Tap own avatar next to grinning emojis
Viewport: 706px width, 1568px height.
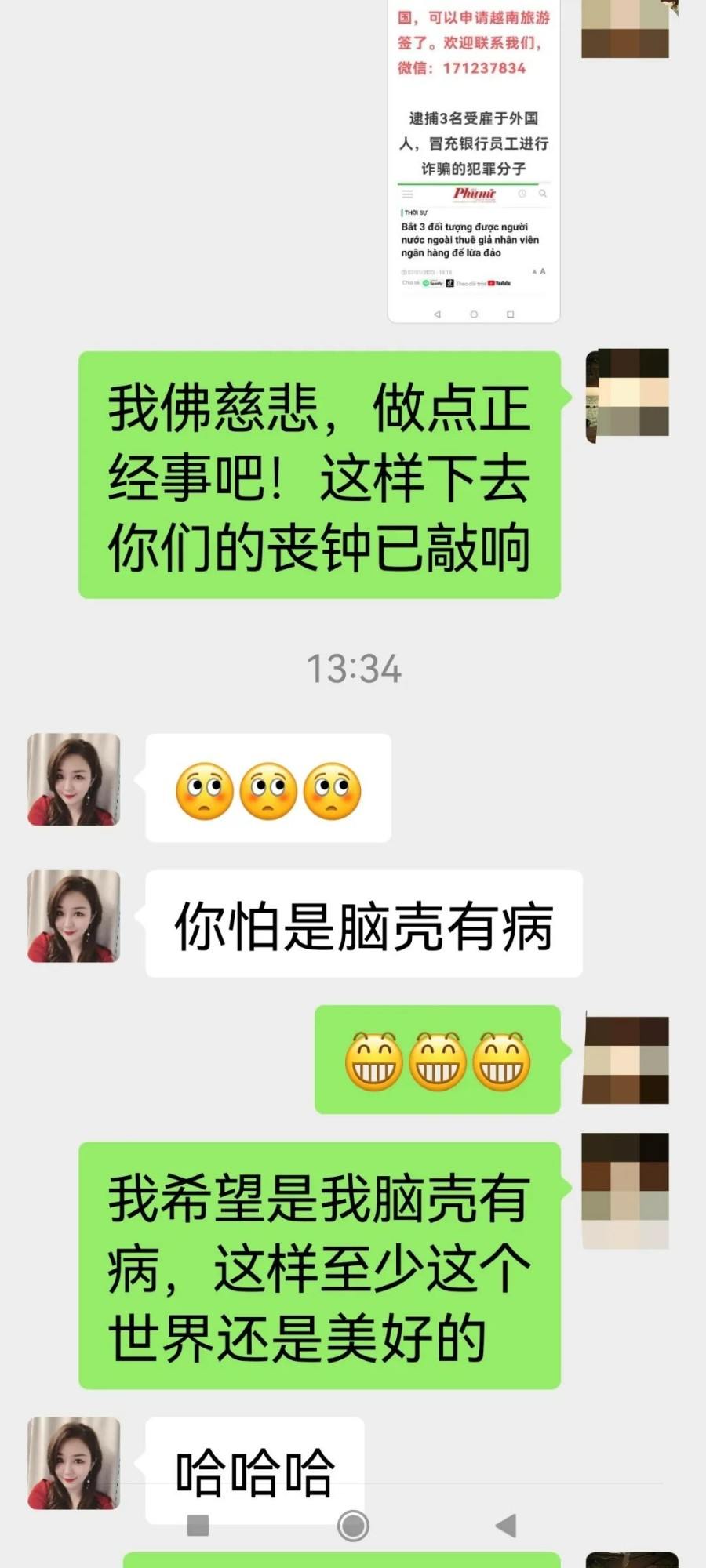626,1059
